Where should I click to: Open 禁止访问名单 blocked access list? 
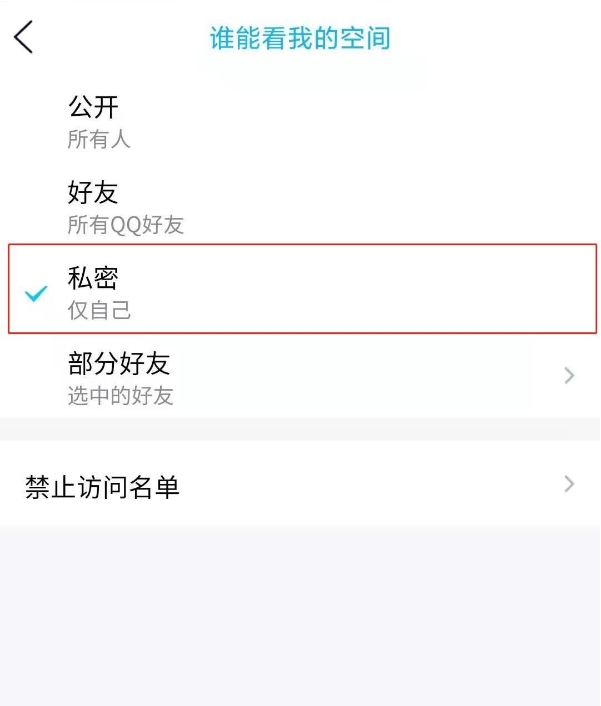coord(300,486)
